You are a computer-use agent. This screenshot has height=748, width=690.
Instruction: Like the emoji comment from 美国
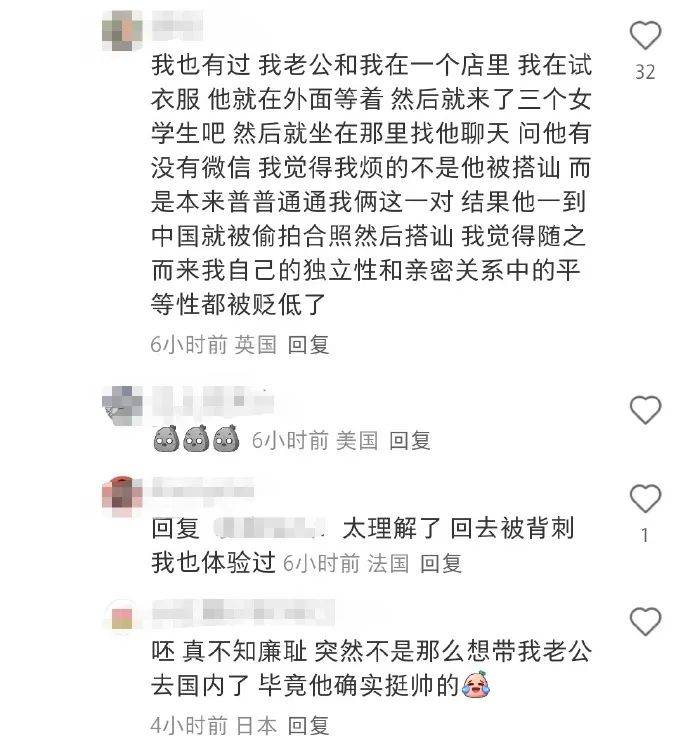(x=645, y=409)
